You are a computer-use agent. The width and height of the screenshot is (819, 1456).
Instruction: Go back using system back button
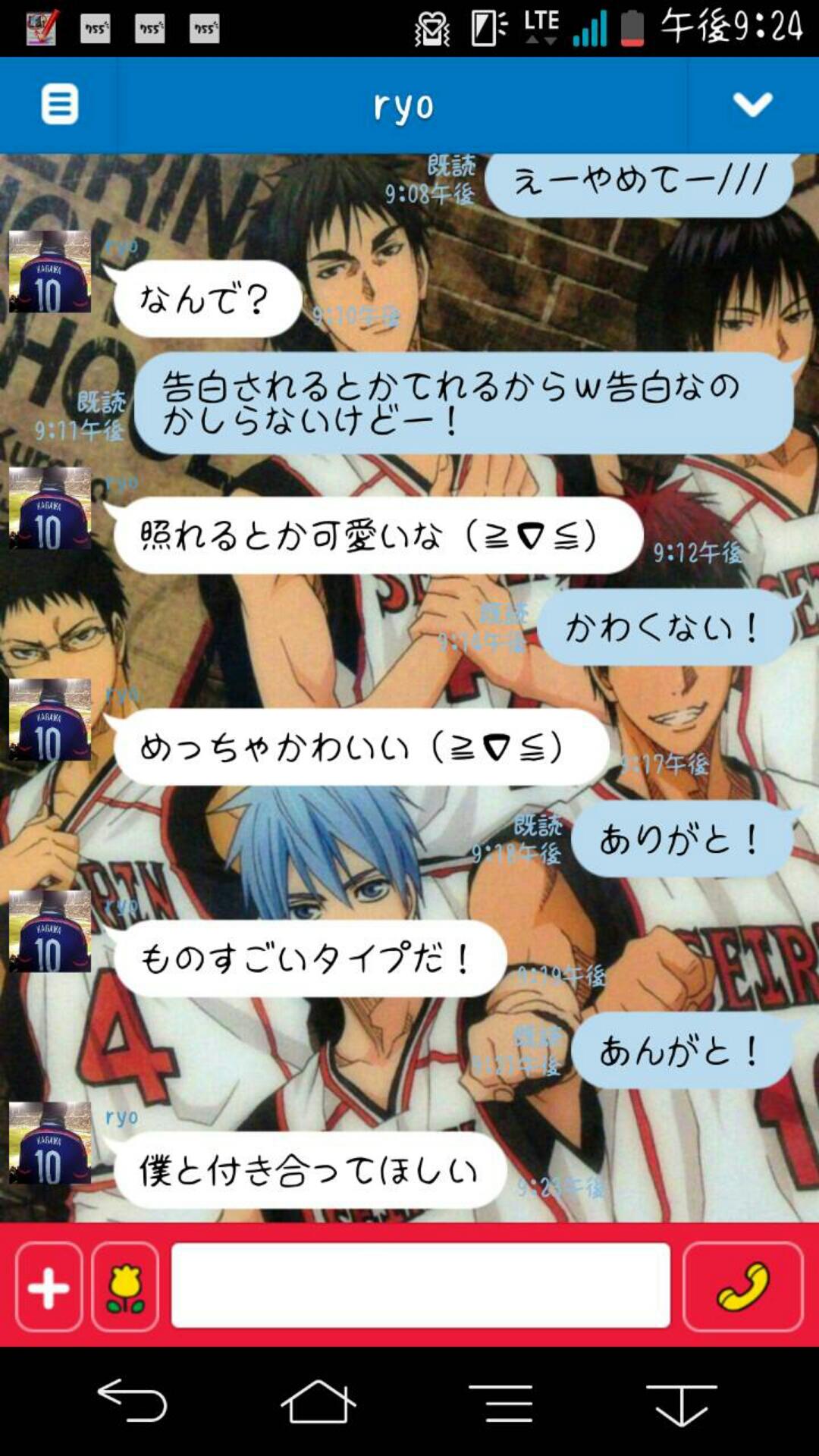click(133, 1401)
